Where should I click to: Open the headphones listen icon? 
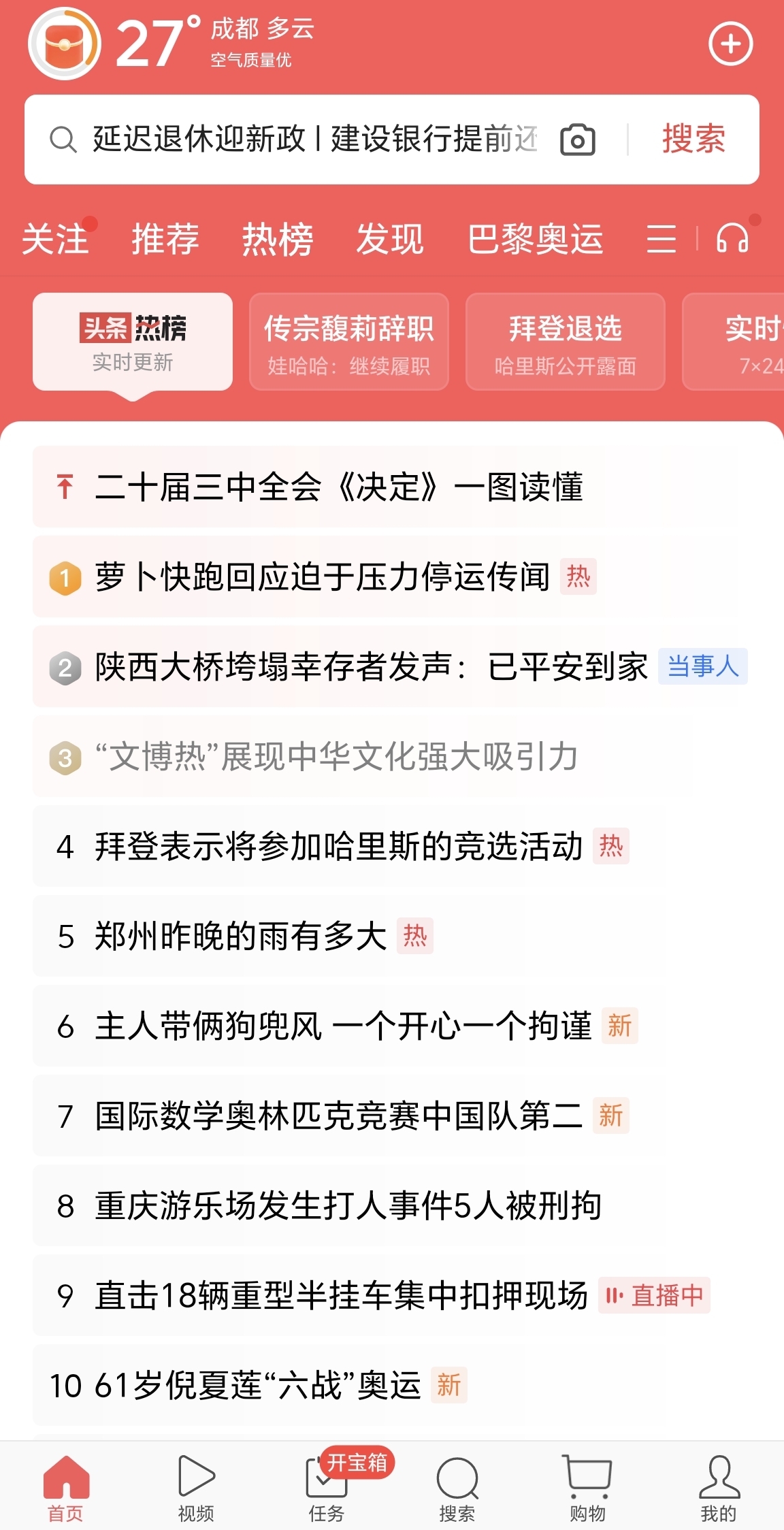pyautogui.click(x=732, y=239)
